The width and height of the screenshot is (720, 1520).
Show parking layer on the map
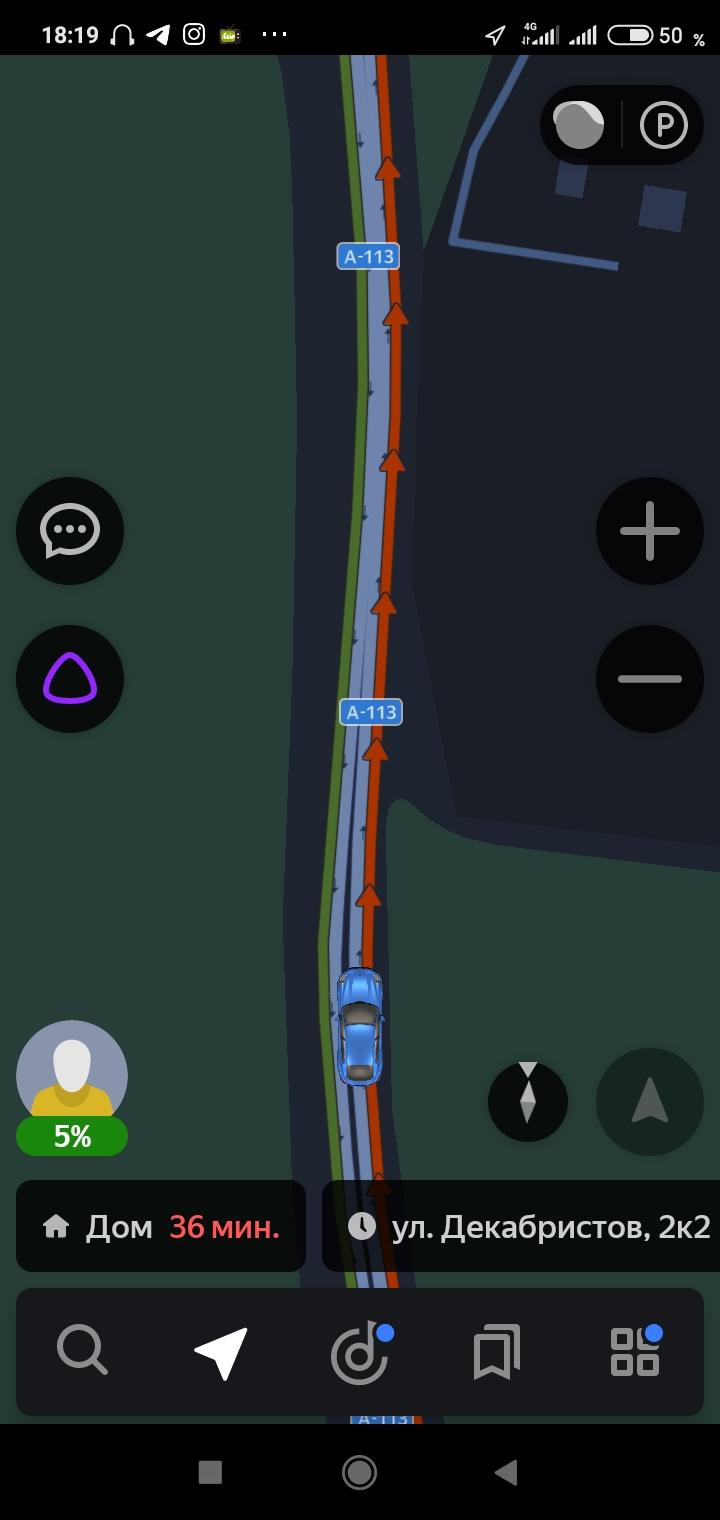tap(664, 126)
